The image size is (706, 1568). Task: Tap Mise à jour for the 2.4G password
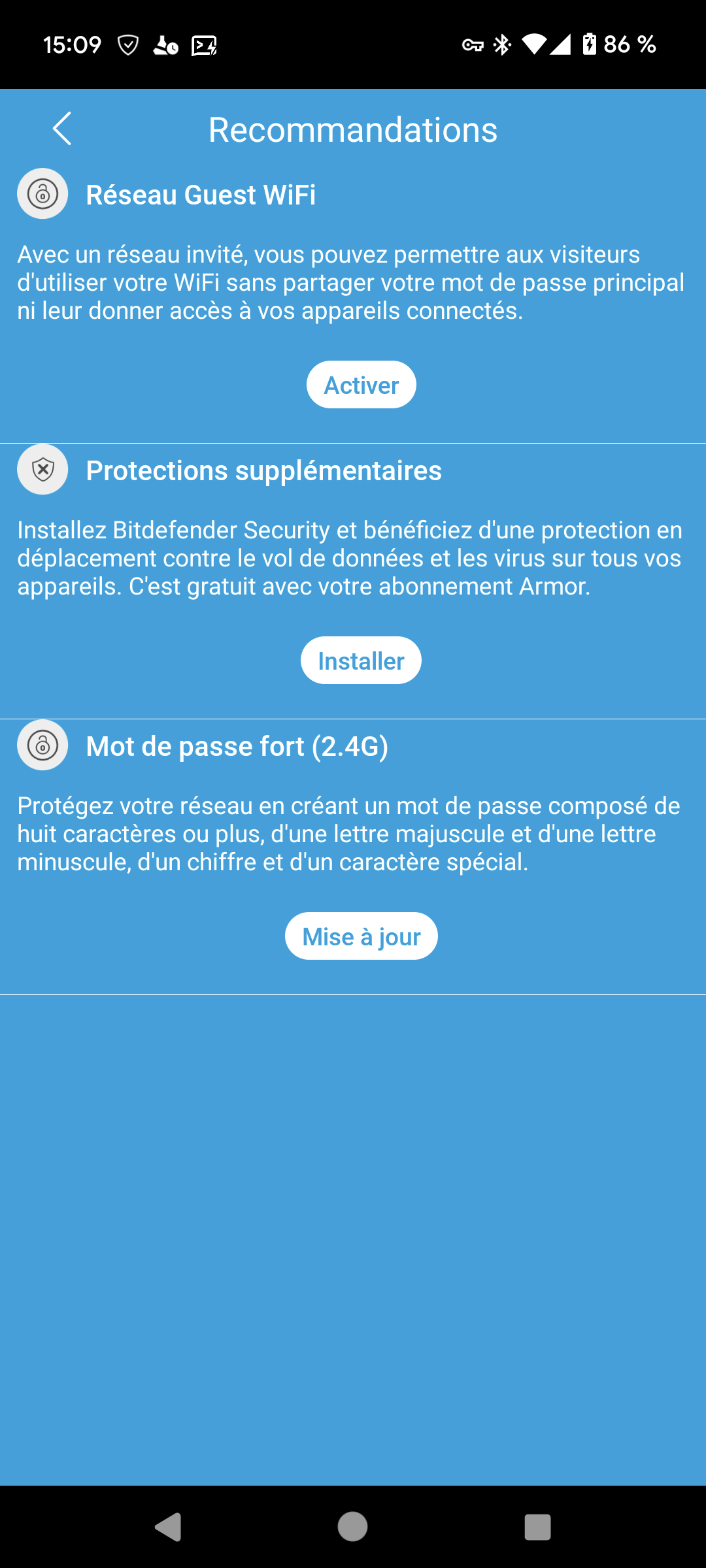(x=361, y=936)
